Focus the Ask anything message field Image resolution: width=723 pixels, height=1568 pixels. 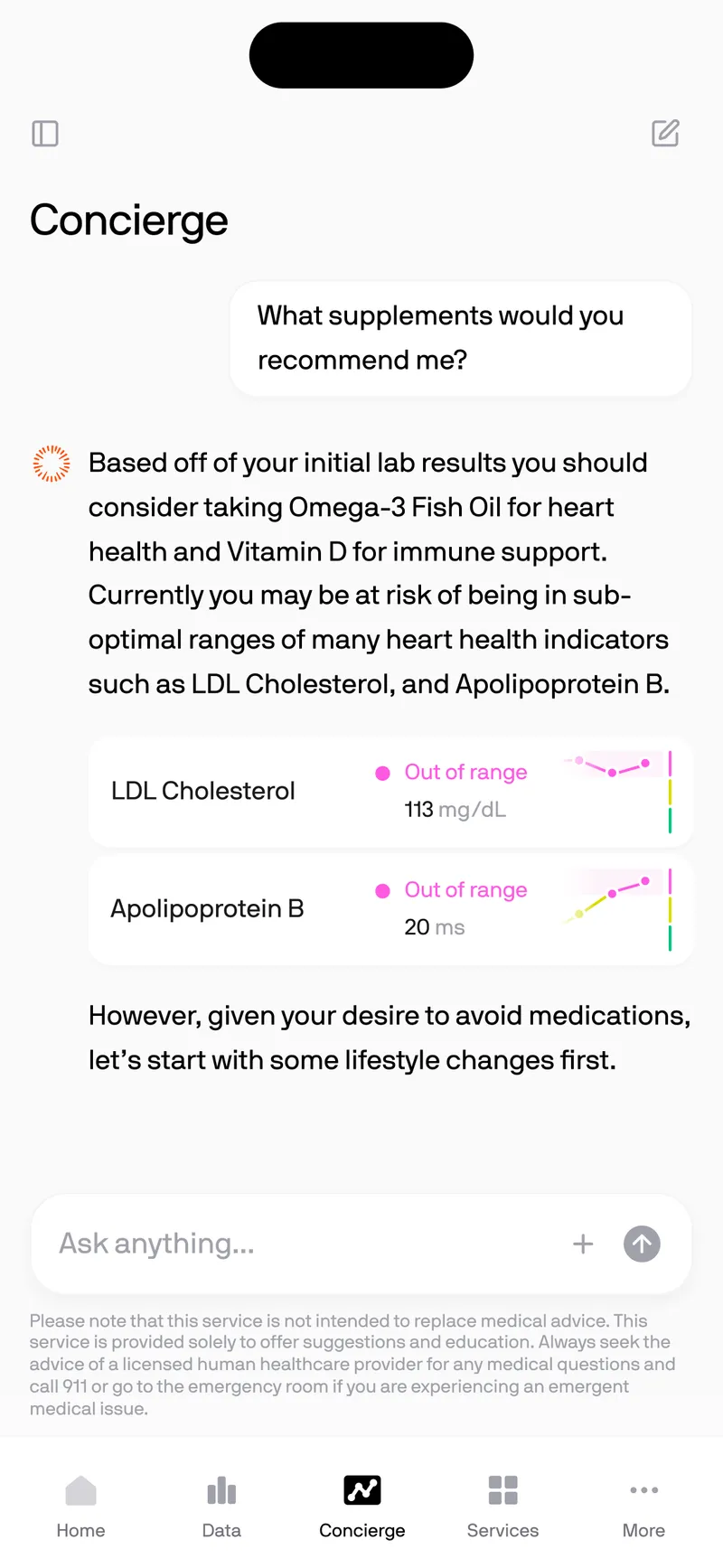tap(303, 1244)
